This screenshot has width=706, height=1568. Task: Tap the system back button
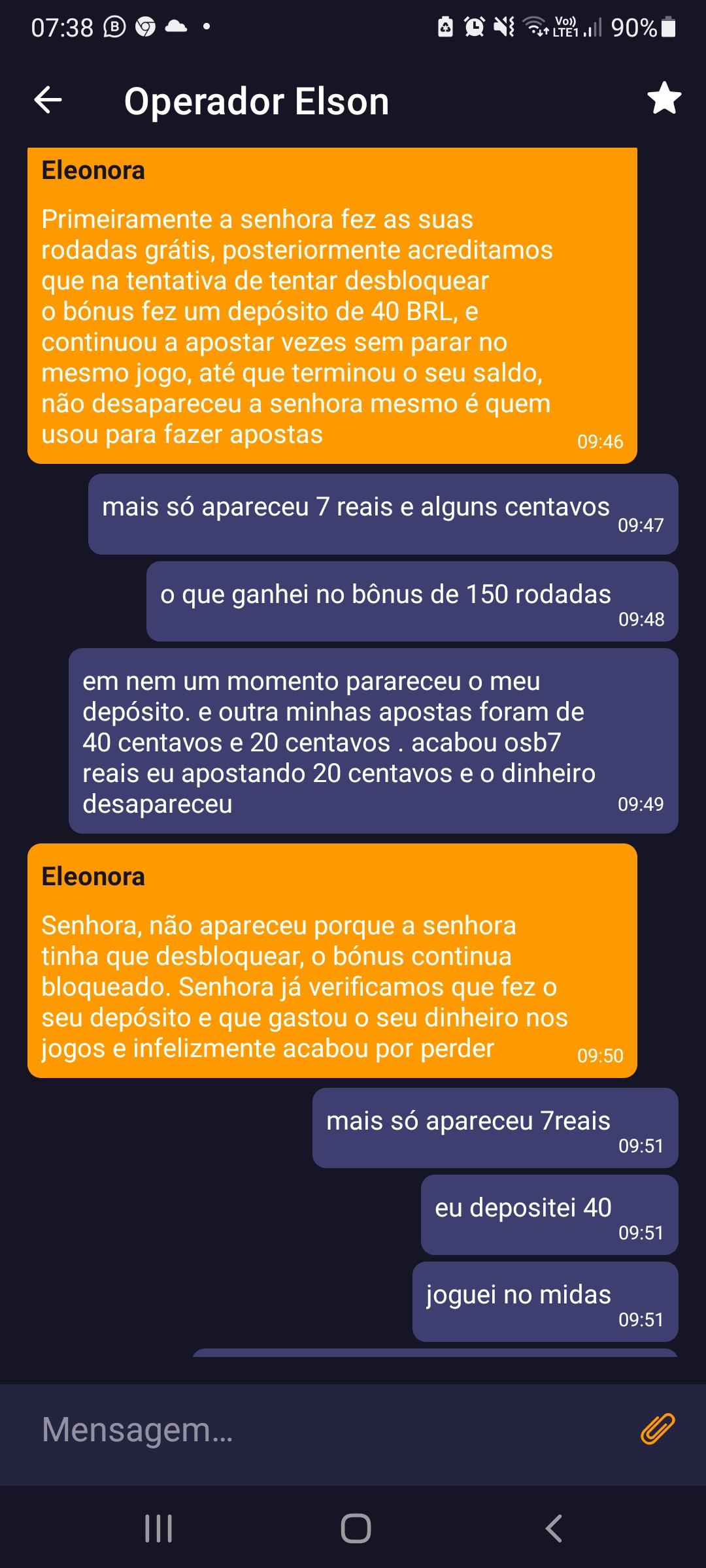(554, 1528)
